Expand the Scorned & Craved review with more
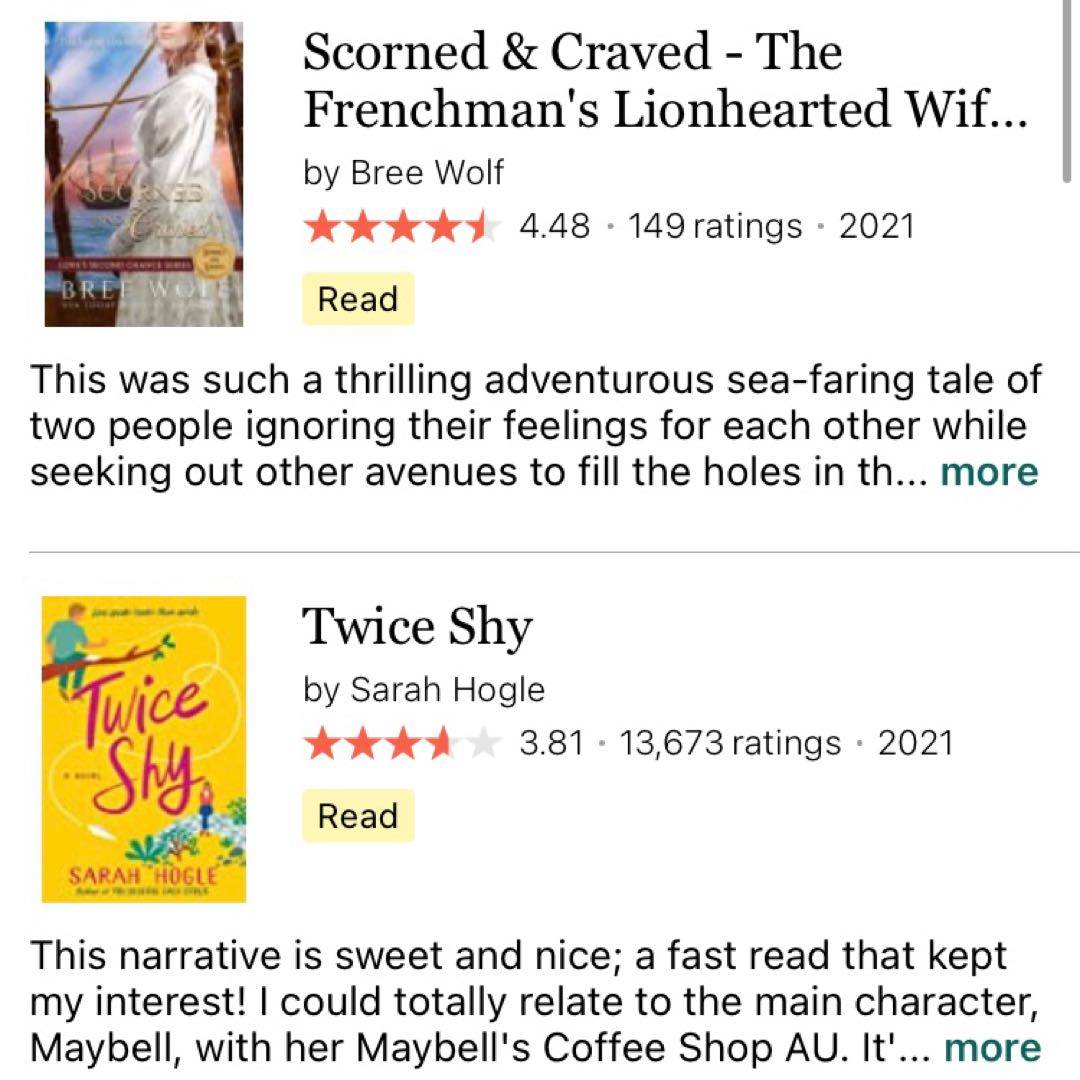This screenshot has width=1080, height=1080. (989, 470)
